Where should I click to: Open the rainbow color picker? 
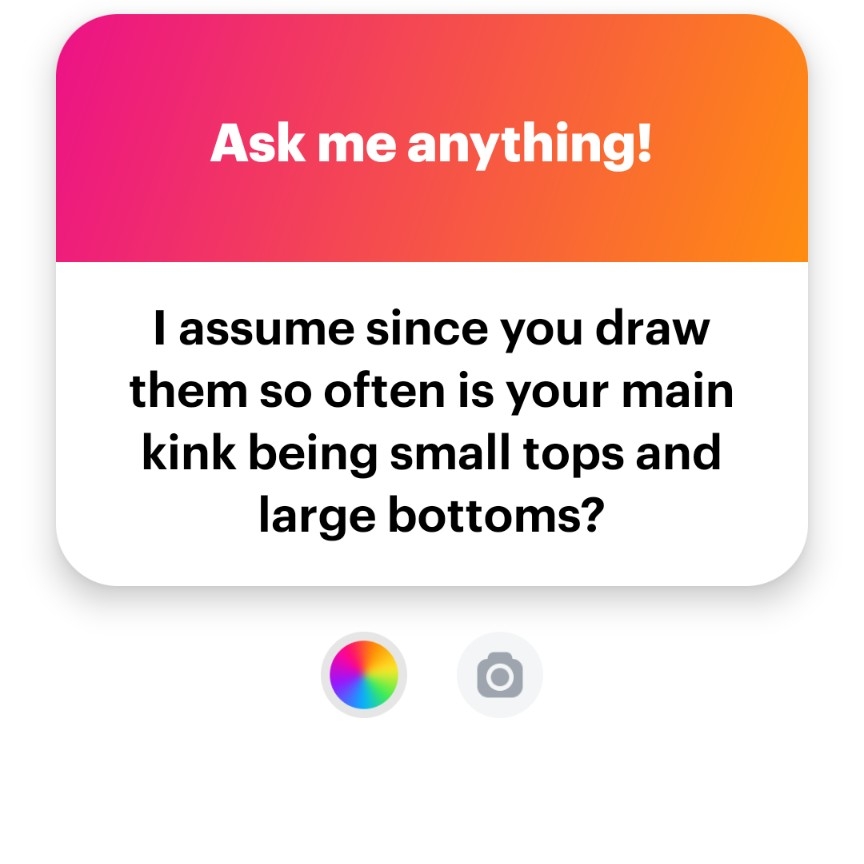coord(364,675)
